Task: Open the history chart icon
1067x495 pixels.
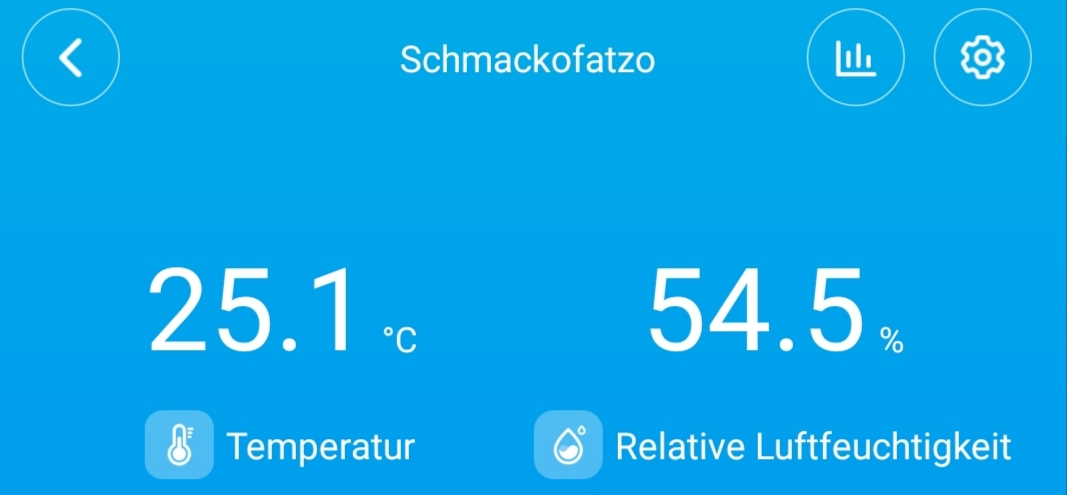Action: [855, 58]
